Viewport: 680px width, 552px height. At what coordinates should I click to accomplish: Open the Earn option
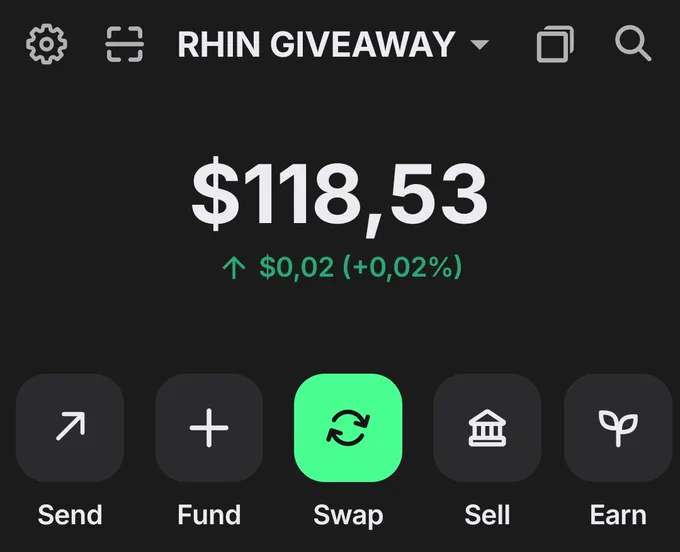618,428
